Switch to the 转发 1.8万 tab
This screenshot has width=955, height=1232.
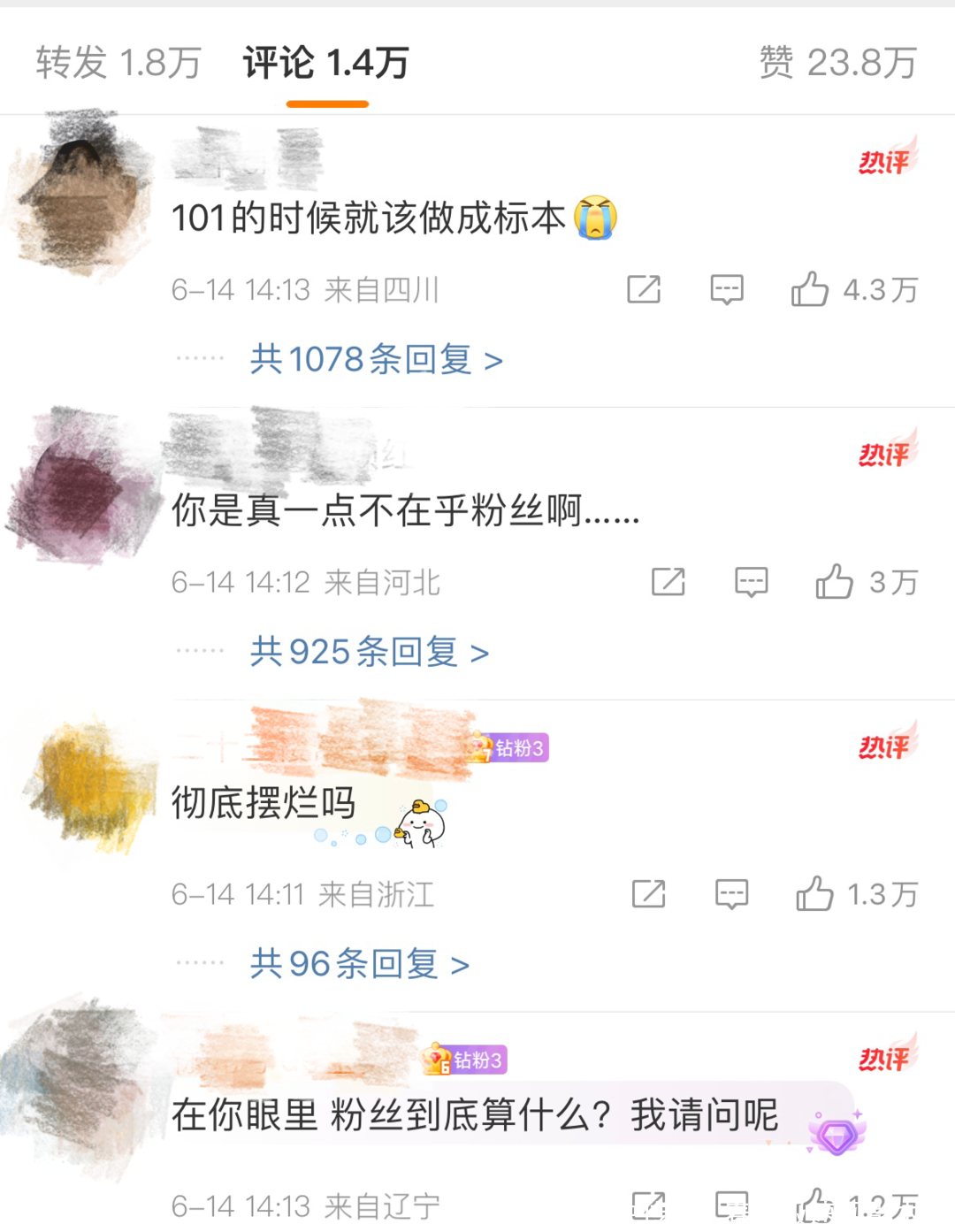118,63
